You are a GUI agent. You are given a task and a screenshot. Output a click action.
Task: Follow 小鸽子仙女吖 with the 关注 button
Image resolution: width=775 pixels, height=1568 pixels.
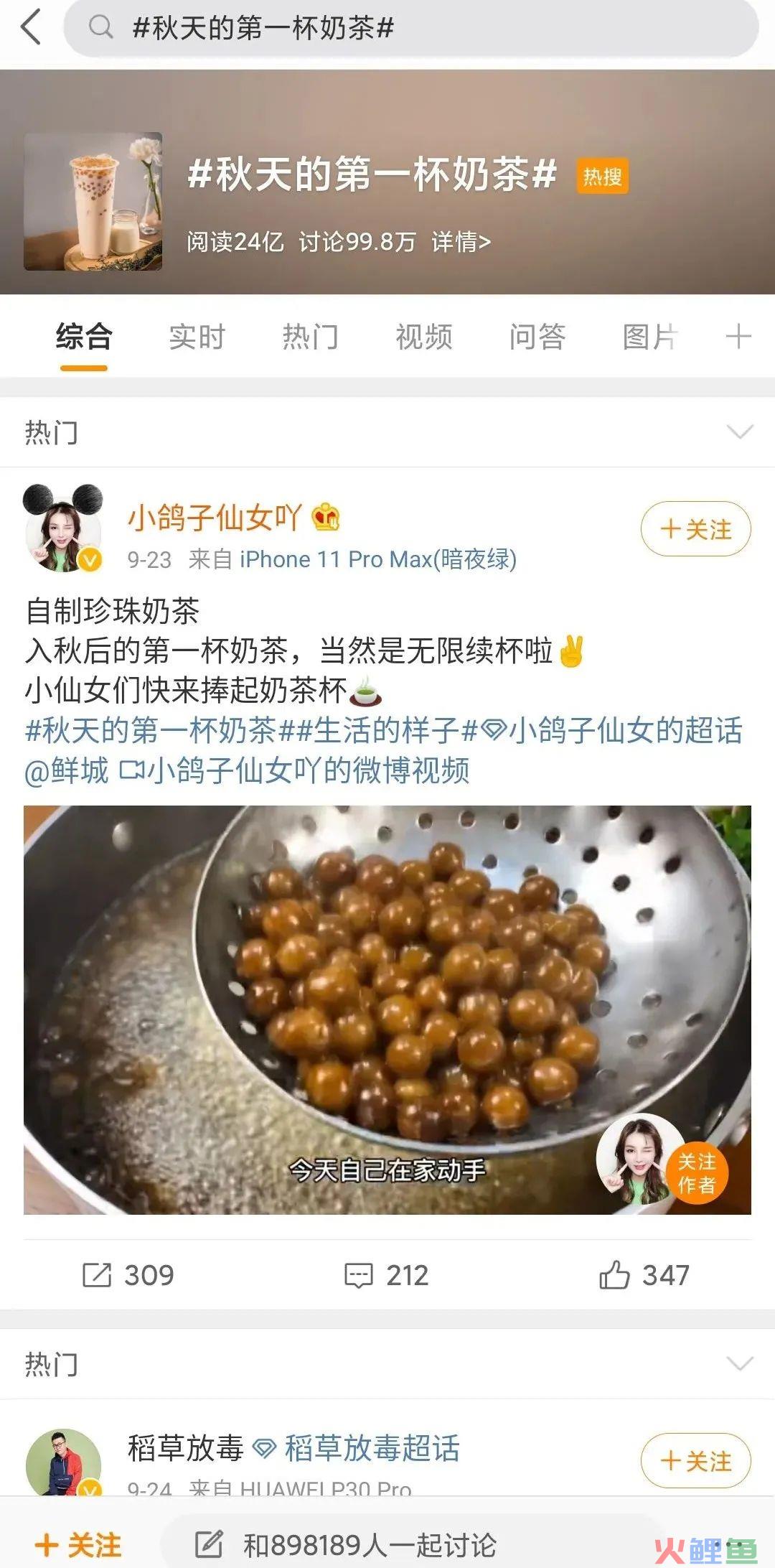point(695,529)
